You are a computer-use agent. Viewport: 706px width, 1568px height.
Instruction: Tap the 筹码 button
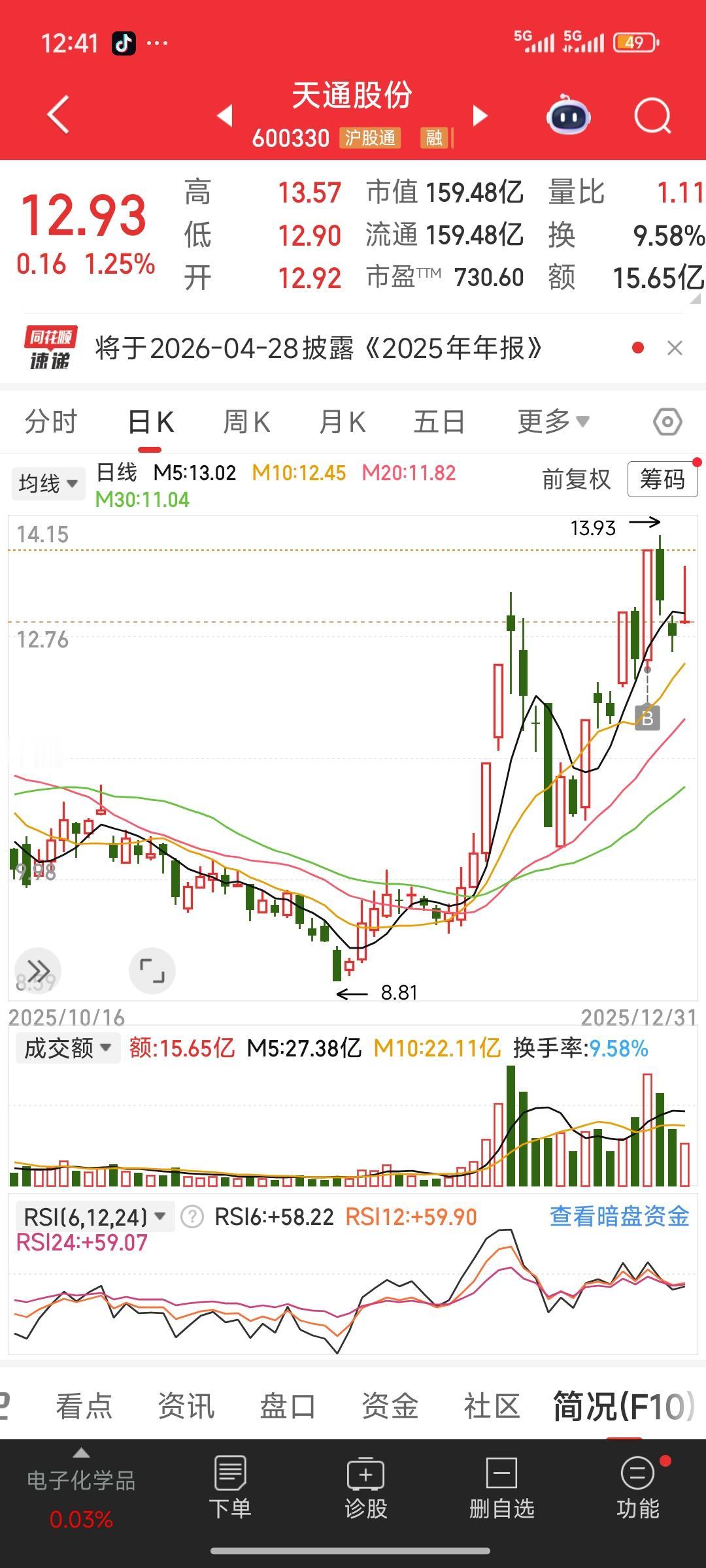click(x=662, y=480)
